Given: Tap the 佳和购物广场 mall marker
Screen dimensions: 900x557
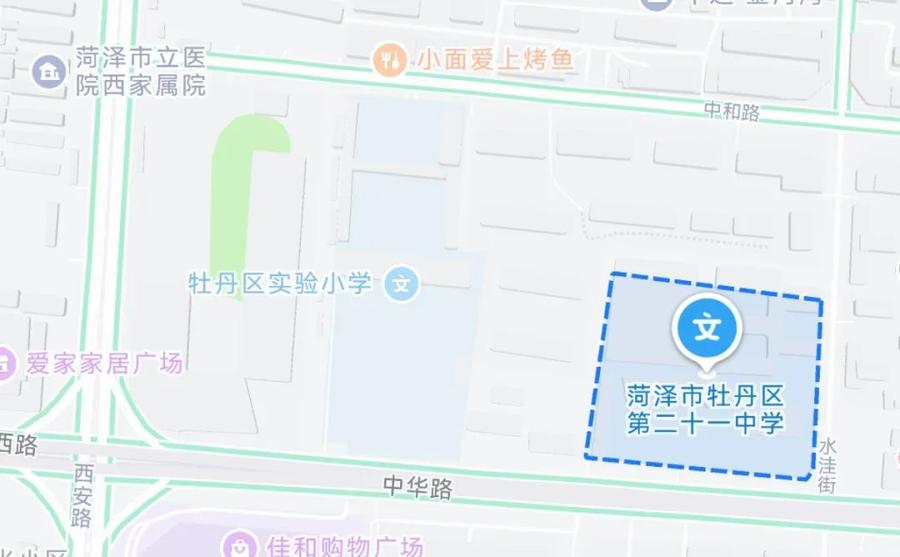Looking at the screenshot, I should (241, 547).
